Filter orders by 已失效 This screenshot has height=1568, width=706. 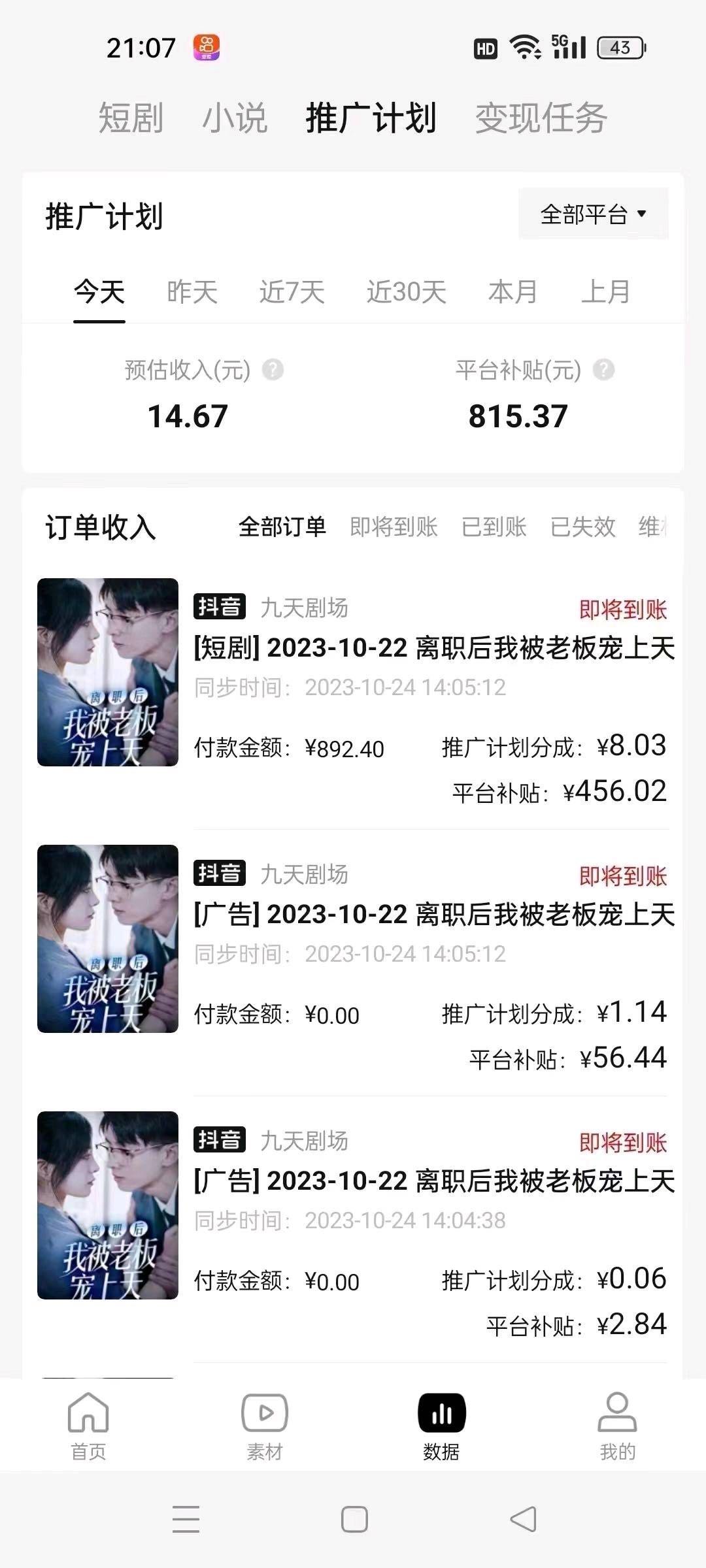click(x=582, y=527)
